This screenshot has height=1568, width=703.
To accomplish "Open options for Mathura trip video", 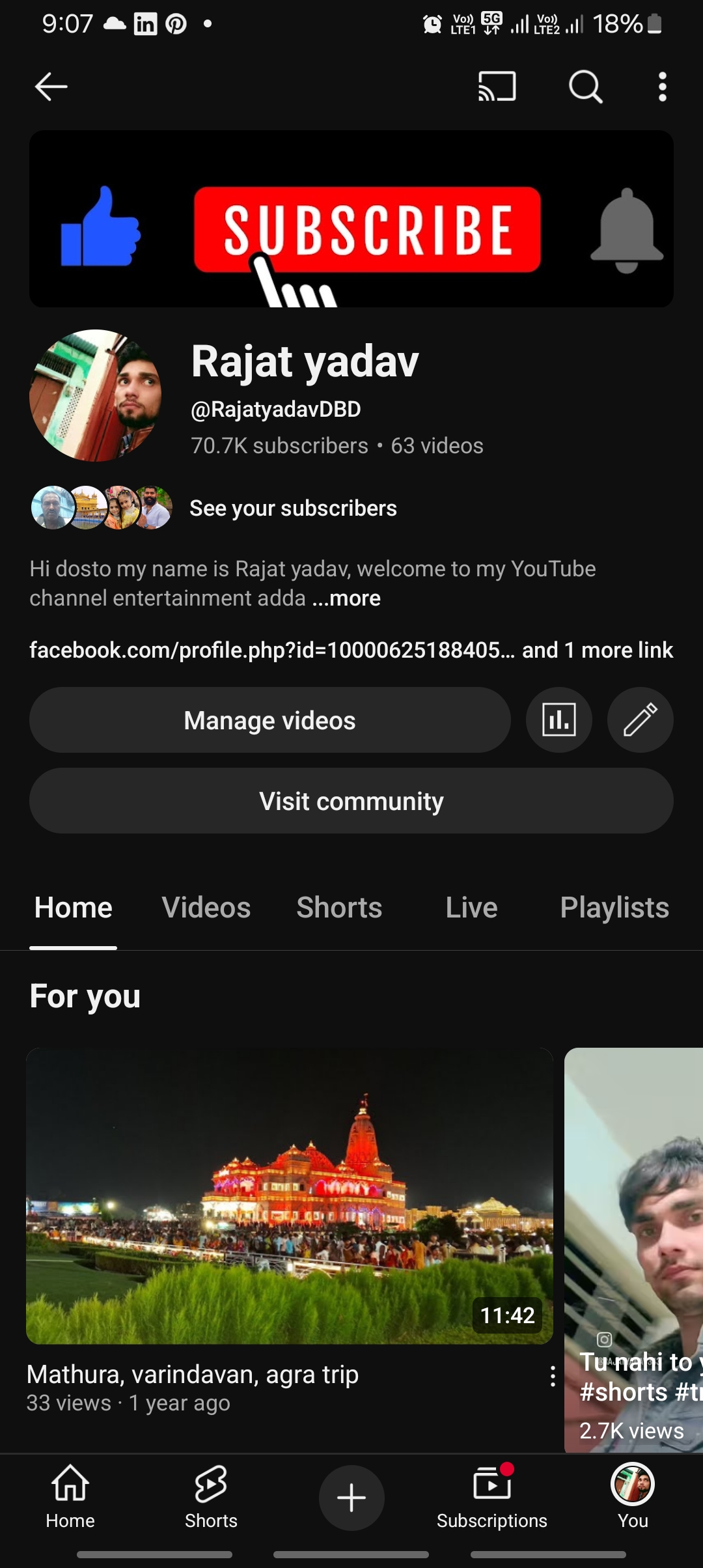I will [553, 1376].
